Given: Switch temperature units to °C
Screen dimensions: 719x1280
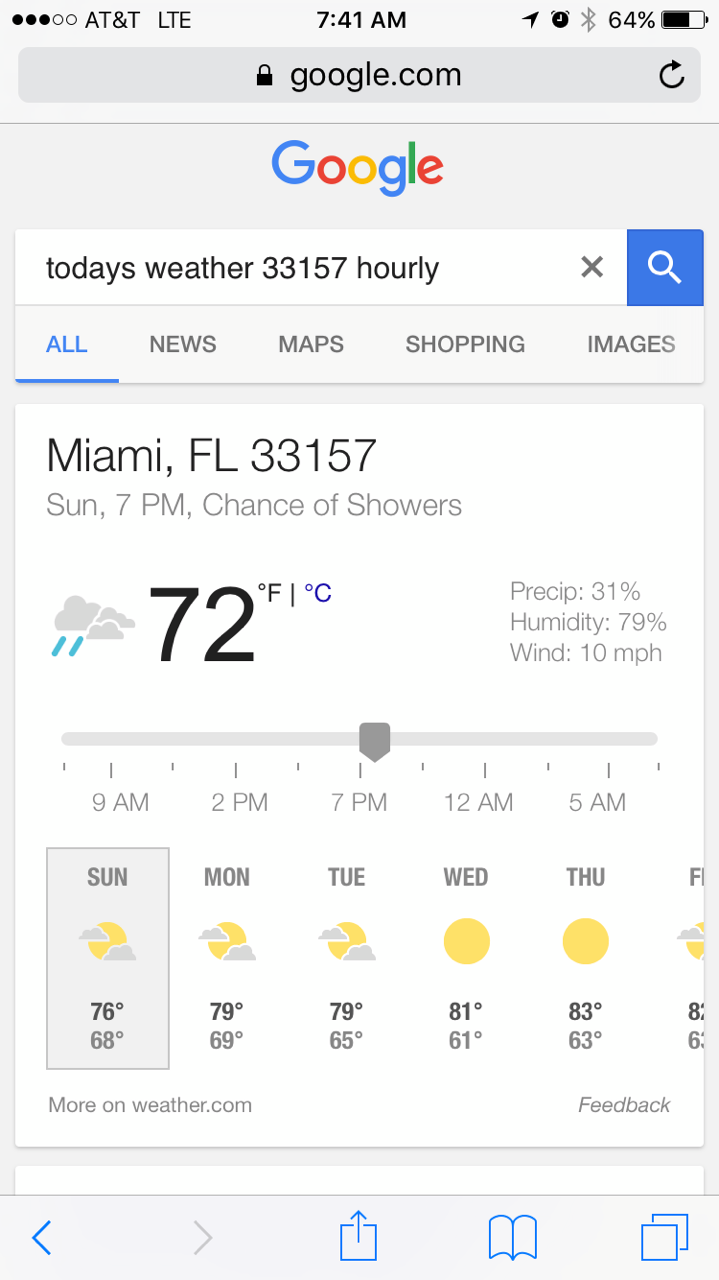Looking at the screenshot, I should (317, 593).
